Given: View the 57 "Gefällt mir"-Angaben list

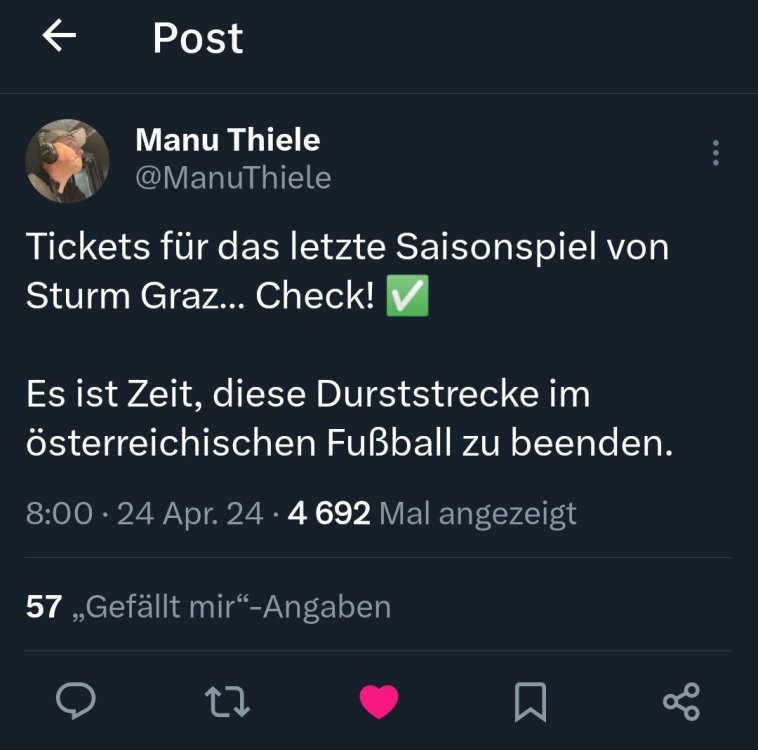Looking at the screenshot, I should point(208,606).
